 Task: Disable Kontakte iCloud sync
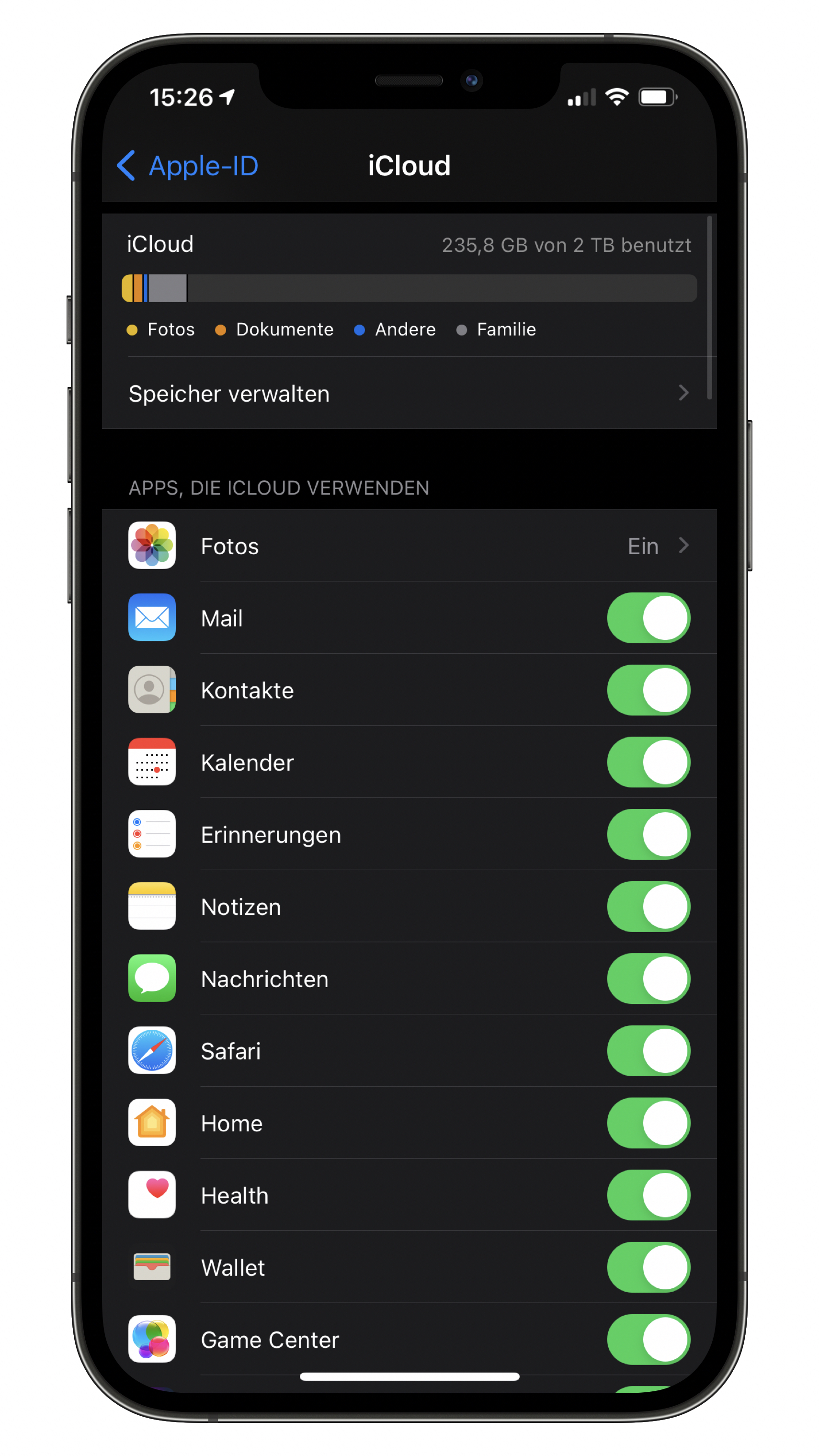pos(648,690)
